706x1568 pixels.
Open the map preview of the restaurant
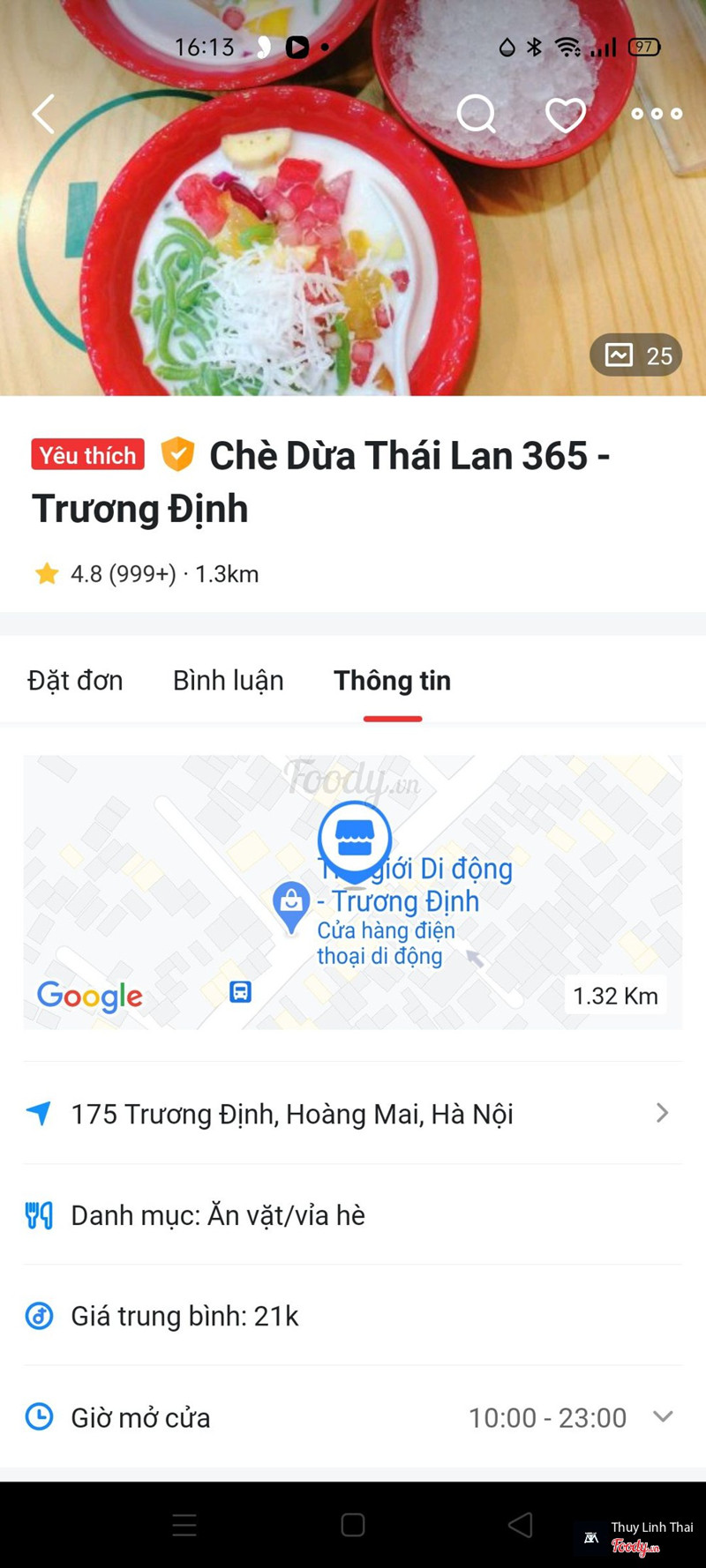(353, 891)
